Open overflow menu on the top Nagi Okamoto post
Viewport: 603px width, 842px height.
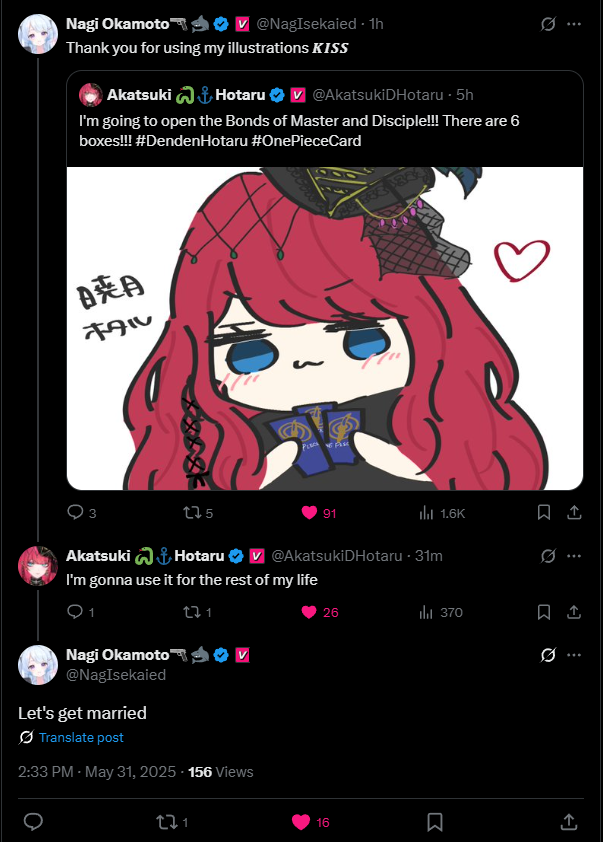click(x=574, y=23)
